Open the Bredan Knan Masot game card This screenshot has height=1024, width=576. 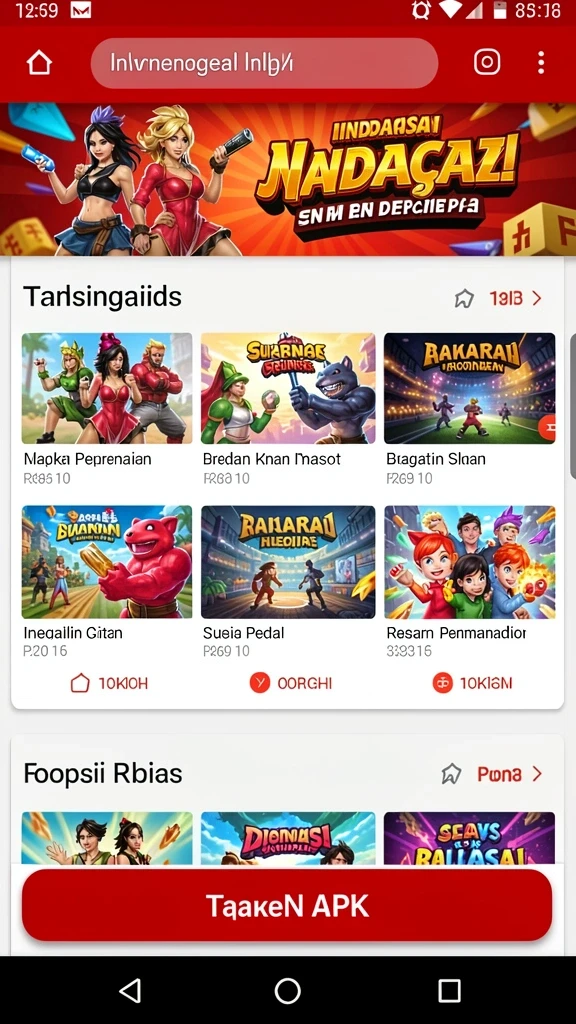pyautogui.click(x=288, y=409)
